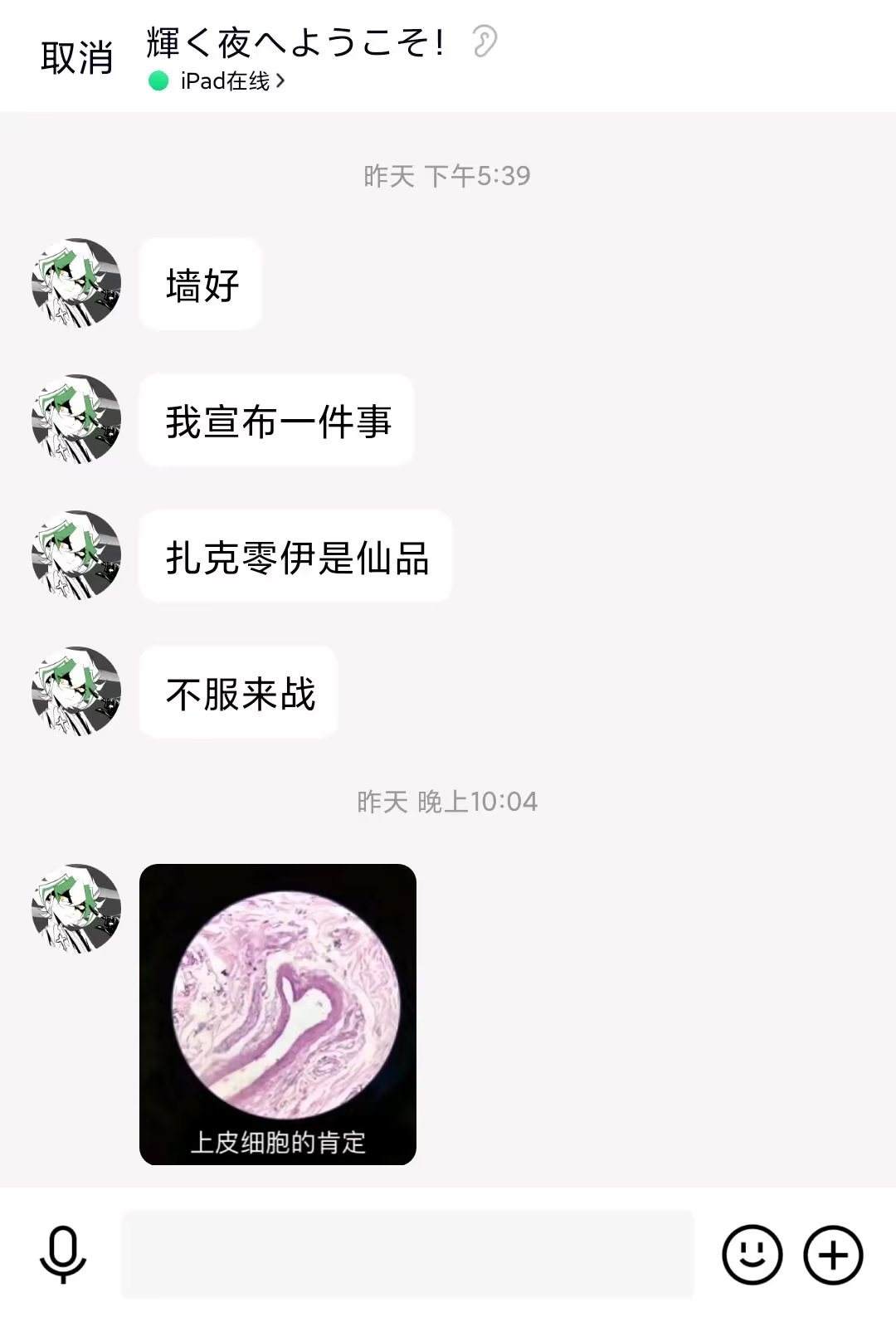Screen dimensions: 896x1322
Task: Focus the message text input field
Action: (x=407, y=1253)
